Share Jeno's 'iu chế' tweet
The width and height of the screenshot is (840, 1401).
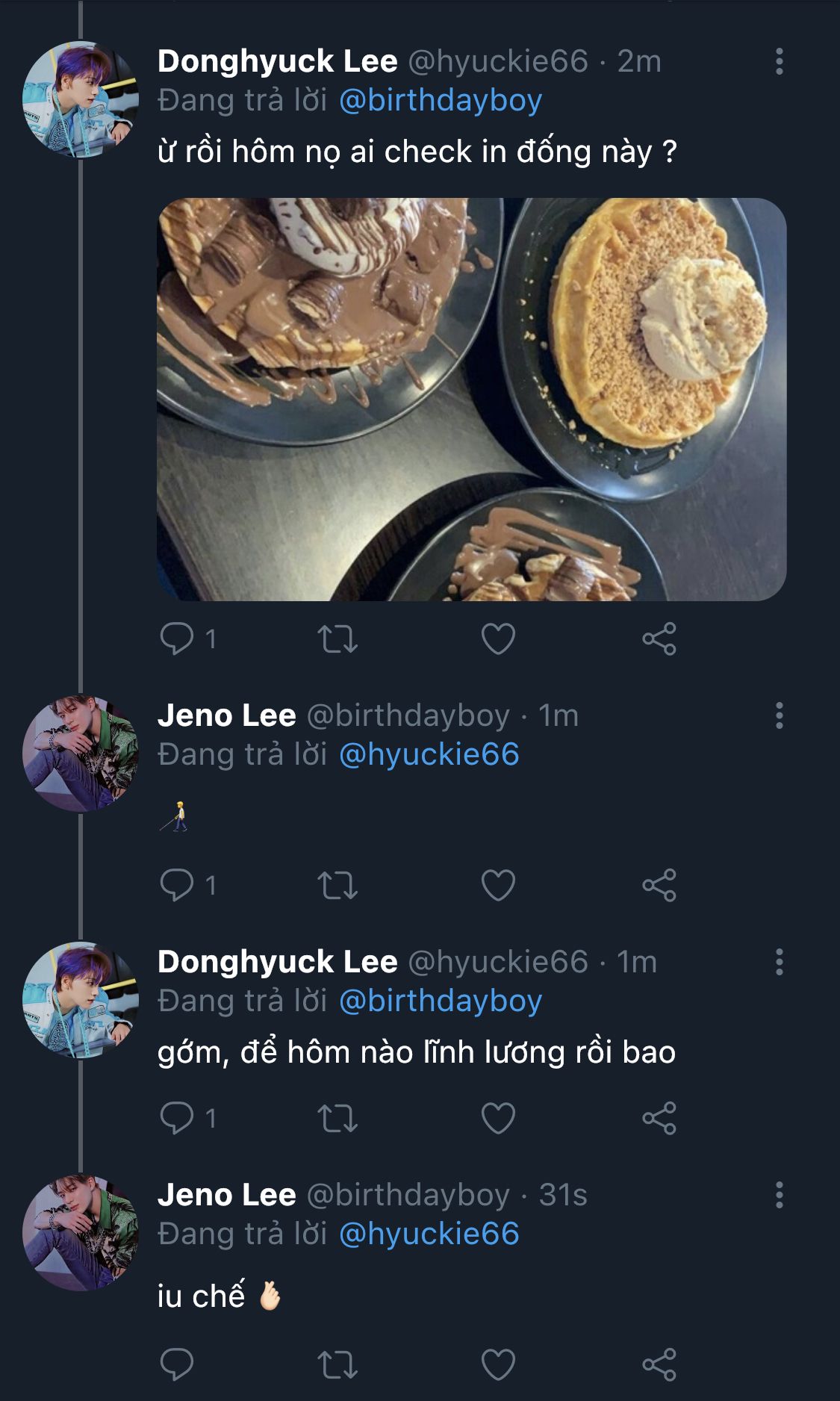tap(659, 1364)
